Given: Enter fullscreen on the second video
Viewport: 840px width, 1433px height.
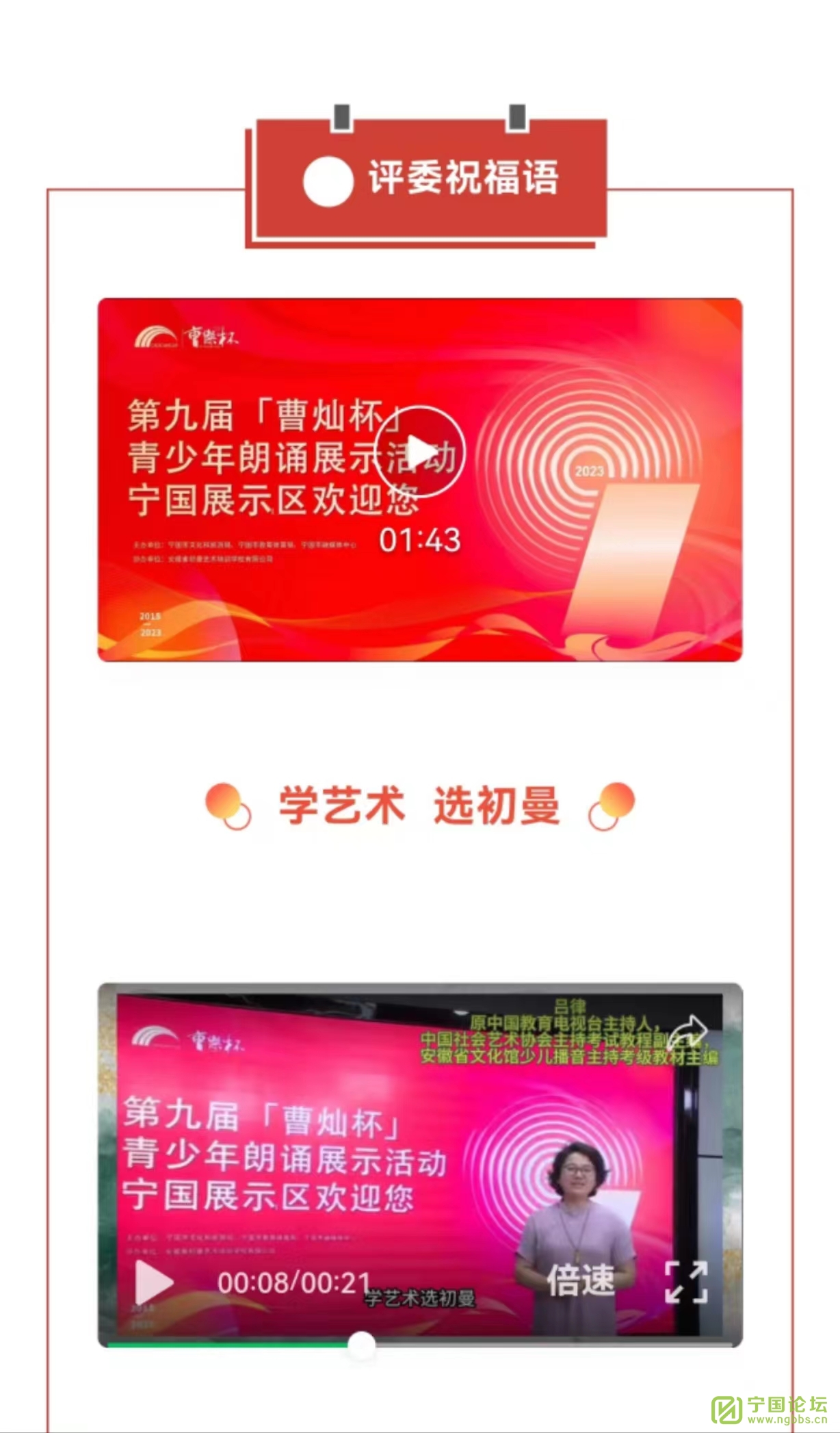Looking at the screenshot, I should [x=686, y=1282].
